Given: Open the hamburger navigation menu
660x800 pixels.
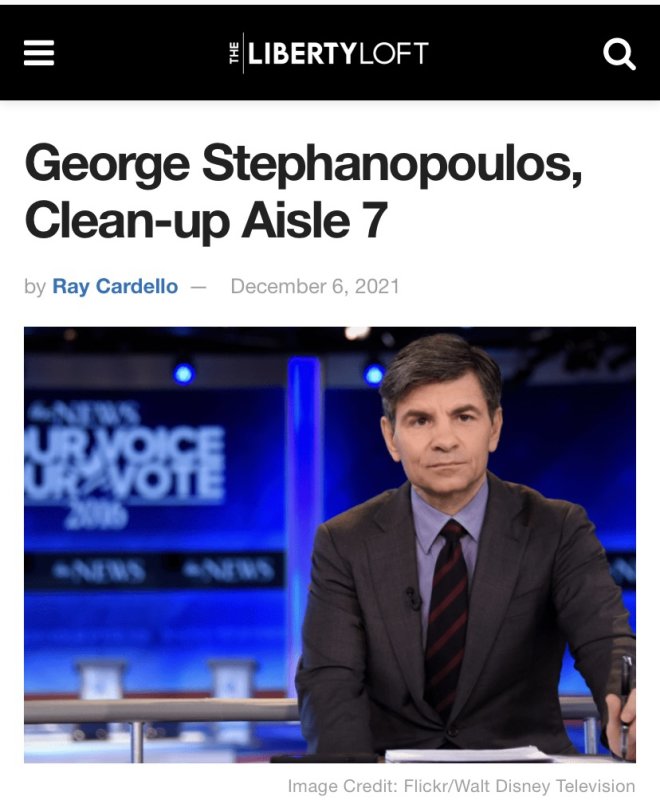Looking at the screenshot, I should click(x=39, y=53).
